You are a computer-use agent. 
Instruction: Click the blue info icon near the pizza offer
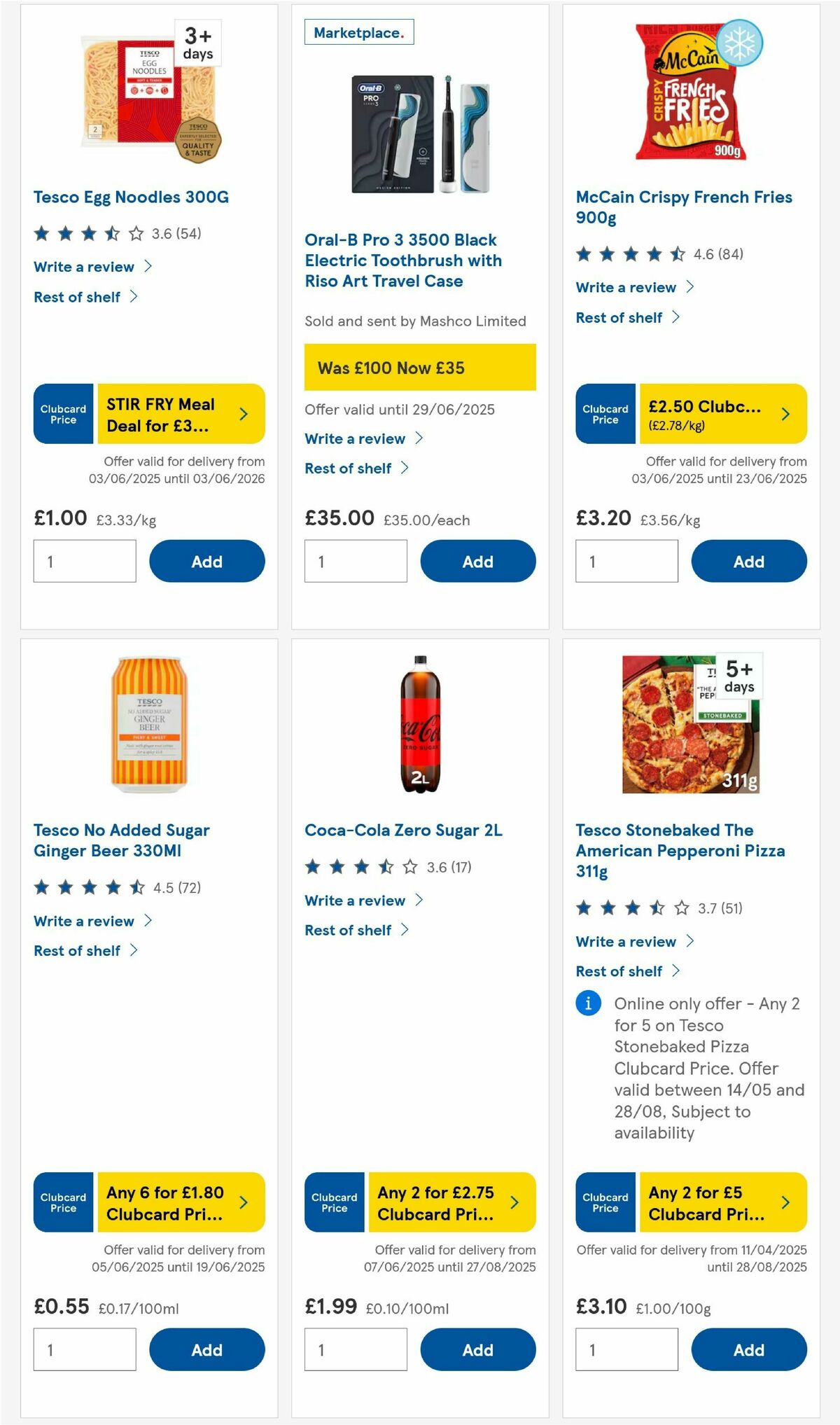(x=588, y=1003)
